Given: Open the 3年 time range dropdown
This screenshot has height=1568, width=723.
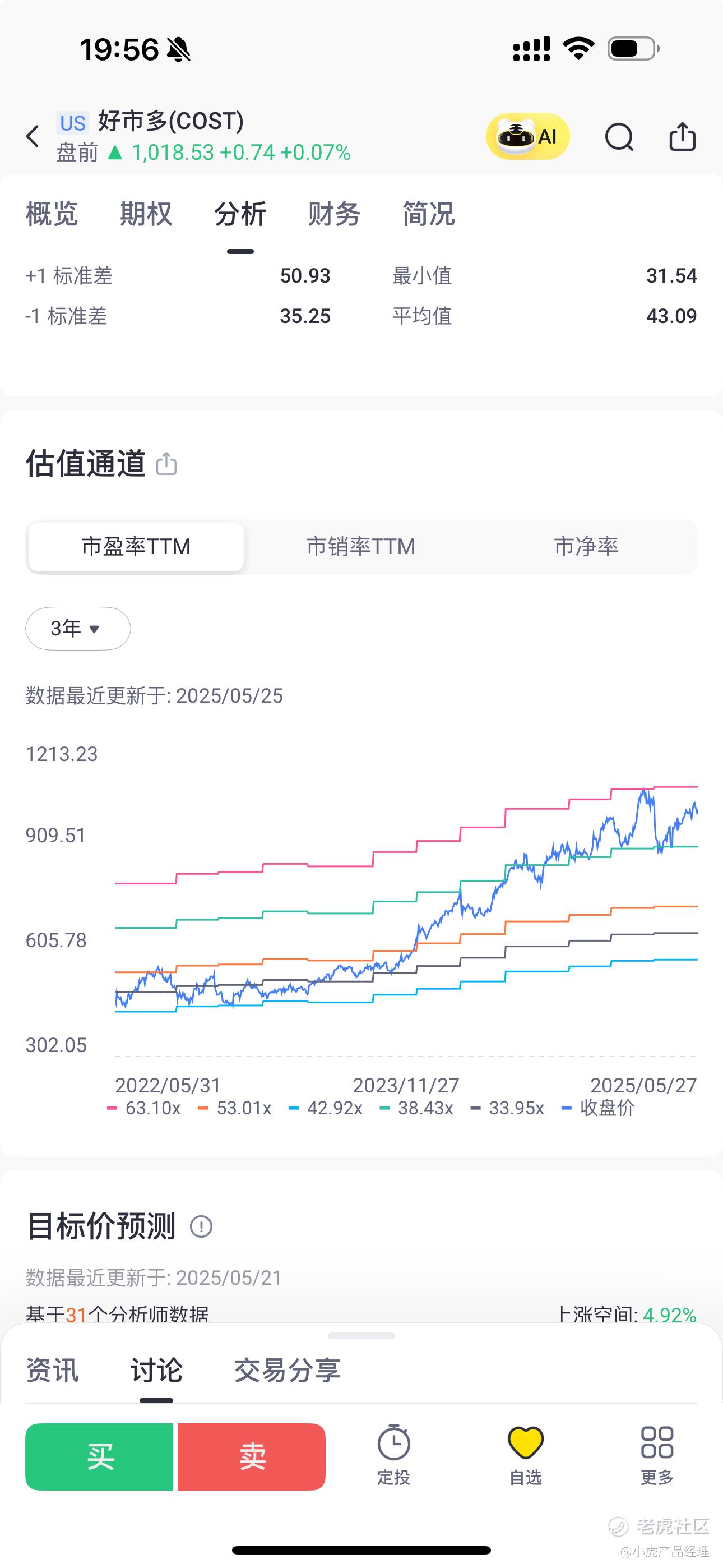Looking at the screenshot, I should click(x=78, y=628).
